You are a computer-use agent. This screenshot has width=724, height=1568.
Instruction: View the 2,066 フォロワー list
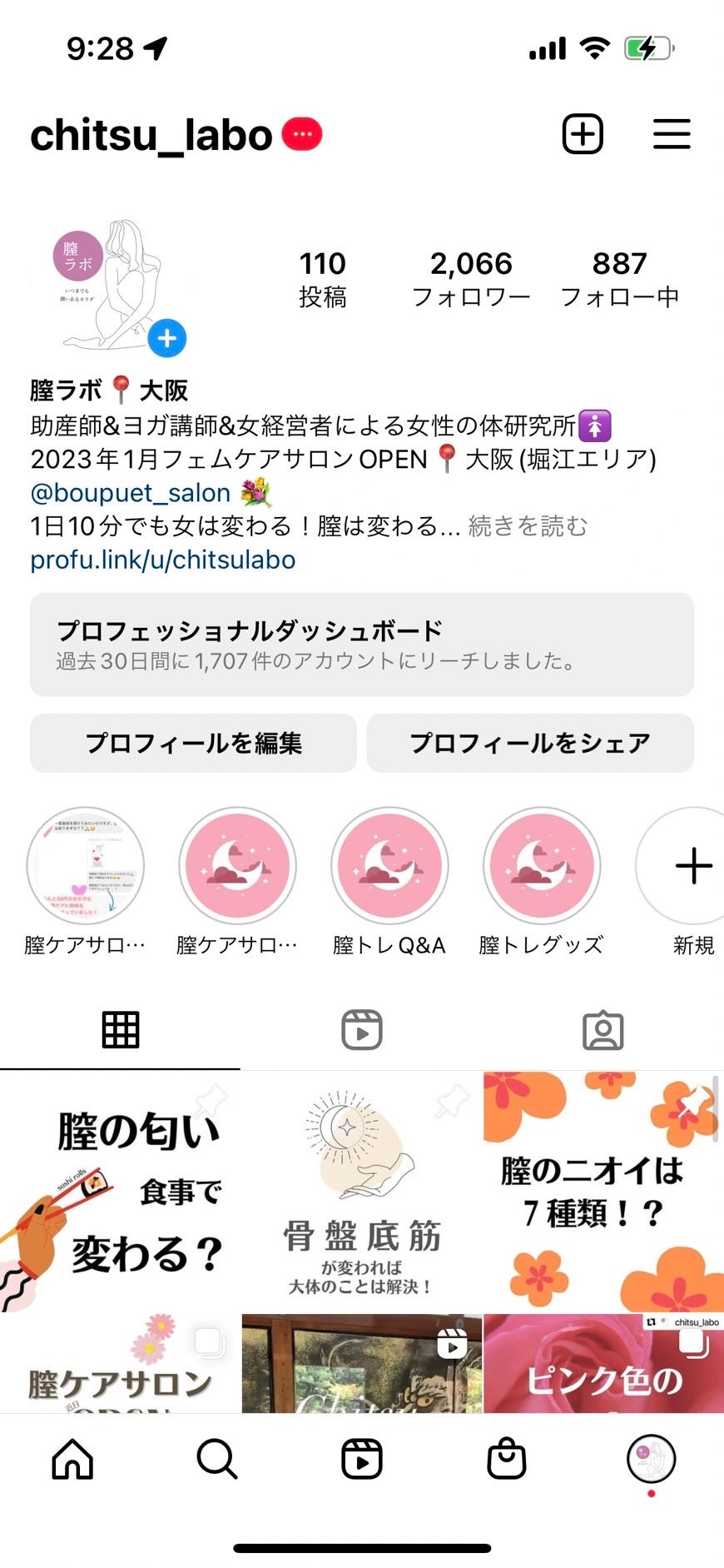[471, 279]
